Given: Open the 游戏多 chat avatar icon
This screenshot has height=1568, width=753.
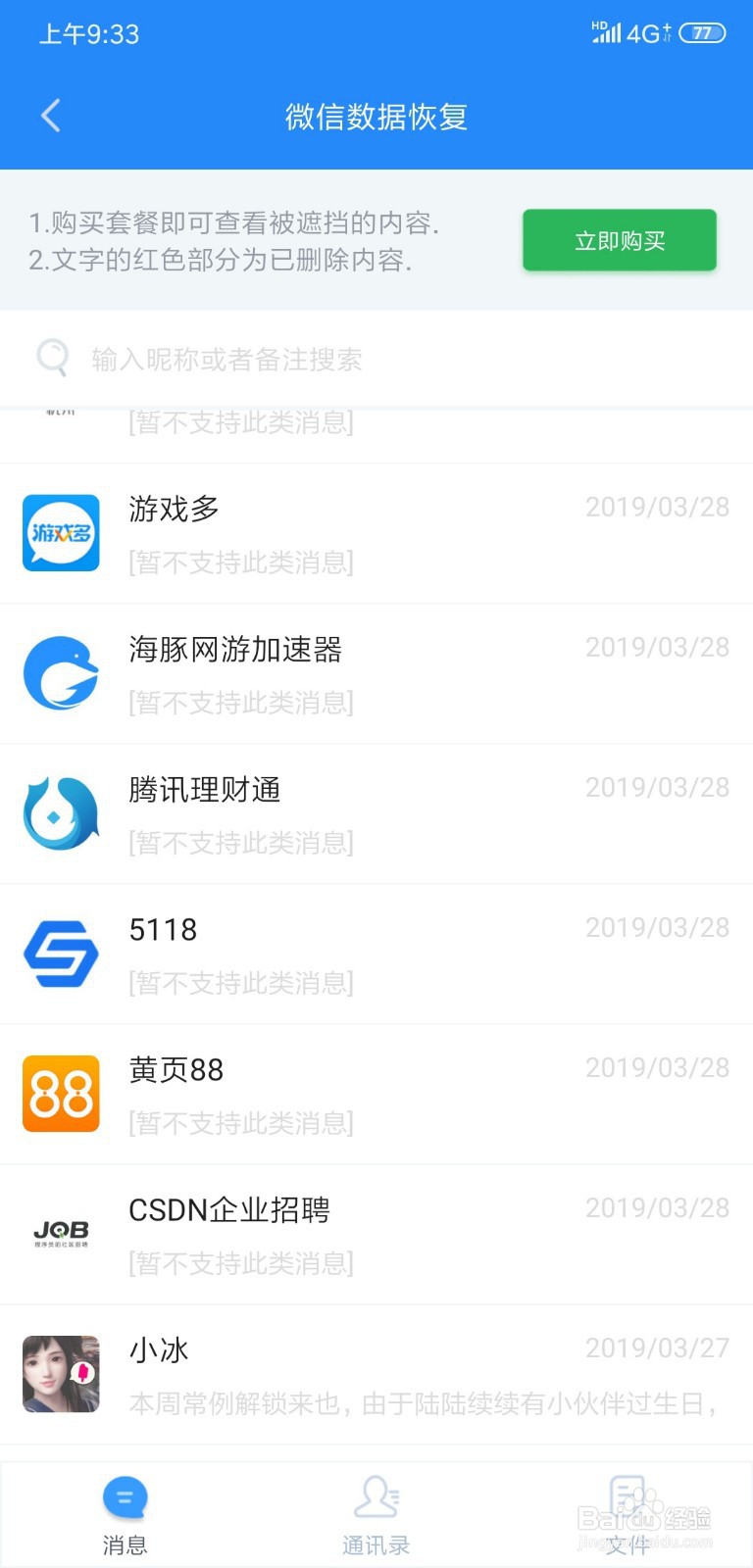Looking at the screenshot, I should pos(61,533).
